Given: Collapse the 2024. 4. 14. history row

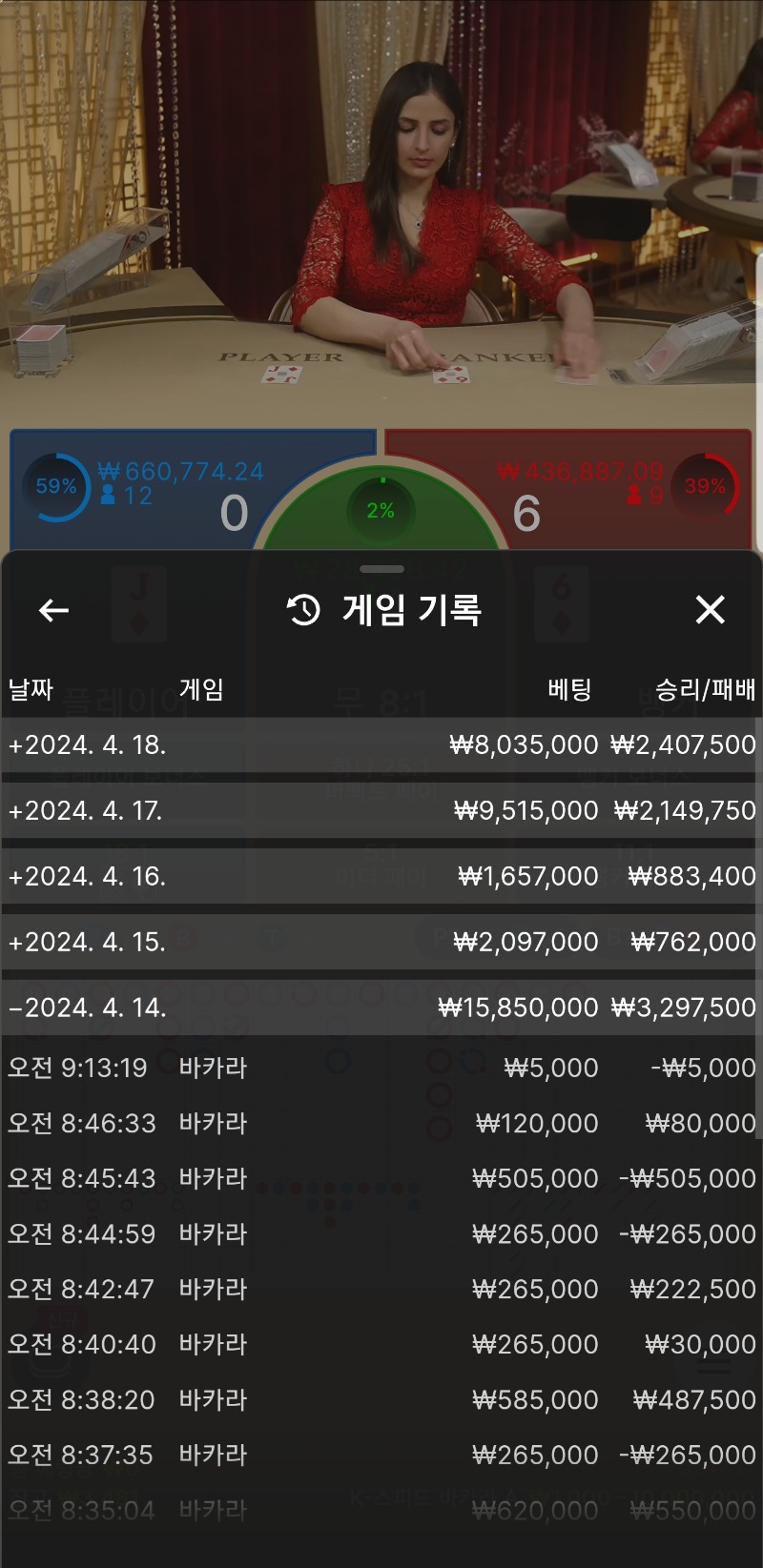Looking at the screenshot, I should 381,1008.
